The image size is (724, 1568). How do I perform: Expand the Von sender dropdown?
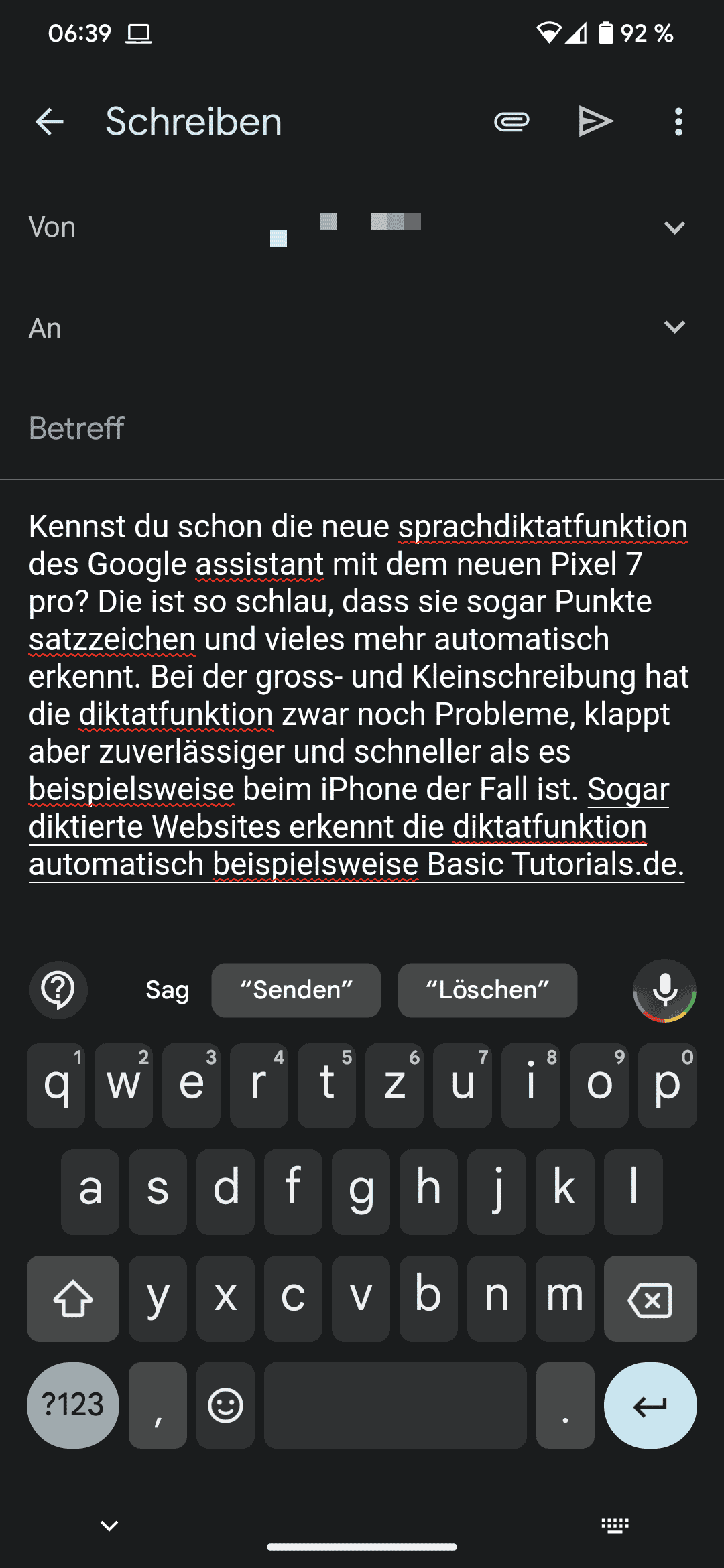674,228
